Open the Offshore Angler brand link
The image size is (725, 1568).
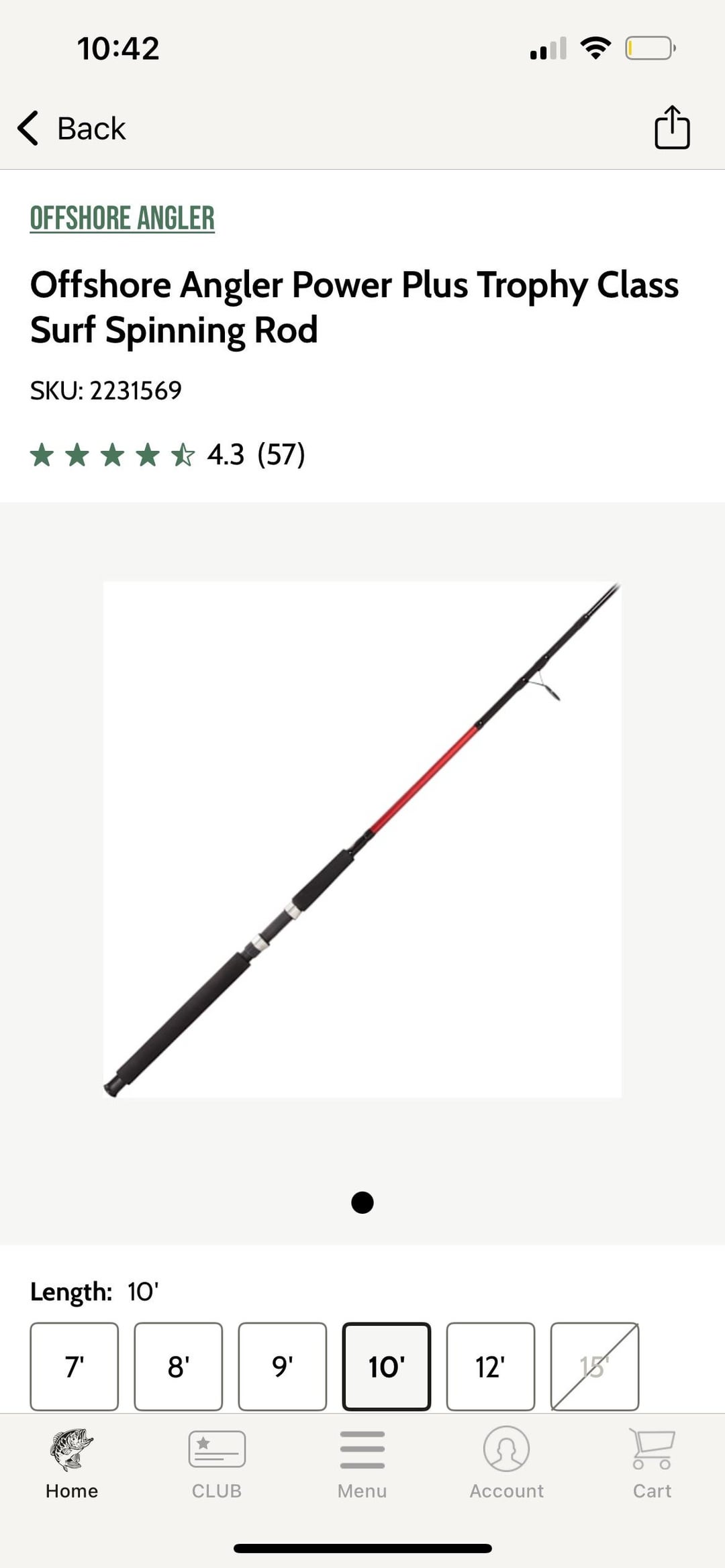click(122, 218)
